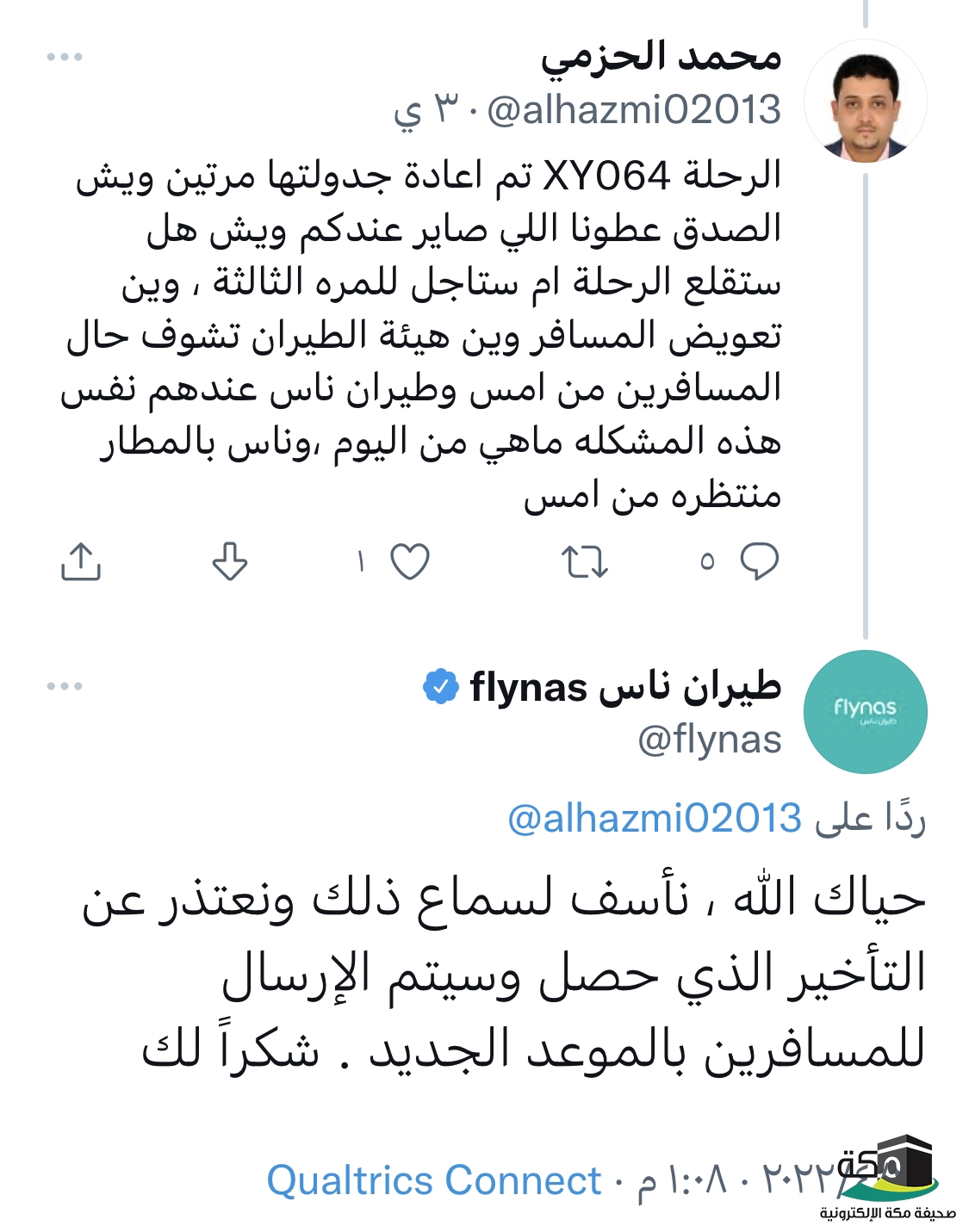Open the @alhazmi02013 mention link in reply
The width and height of the screenshot is (969, 1232).
point(655,818)
